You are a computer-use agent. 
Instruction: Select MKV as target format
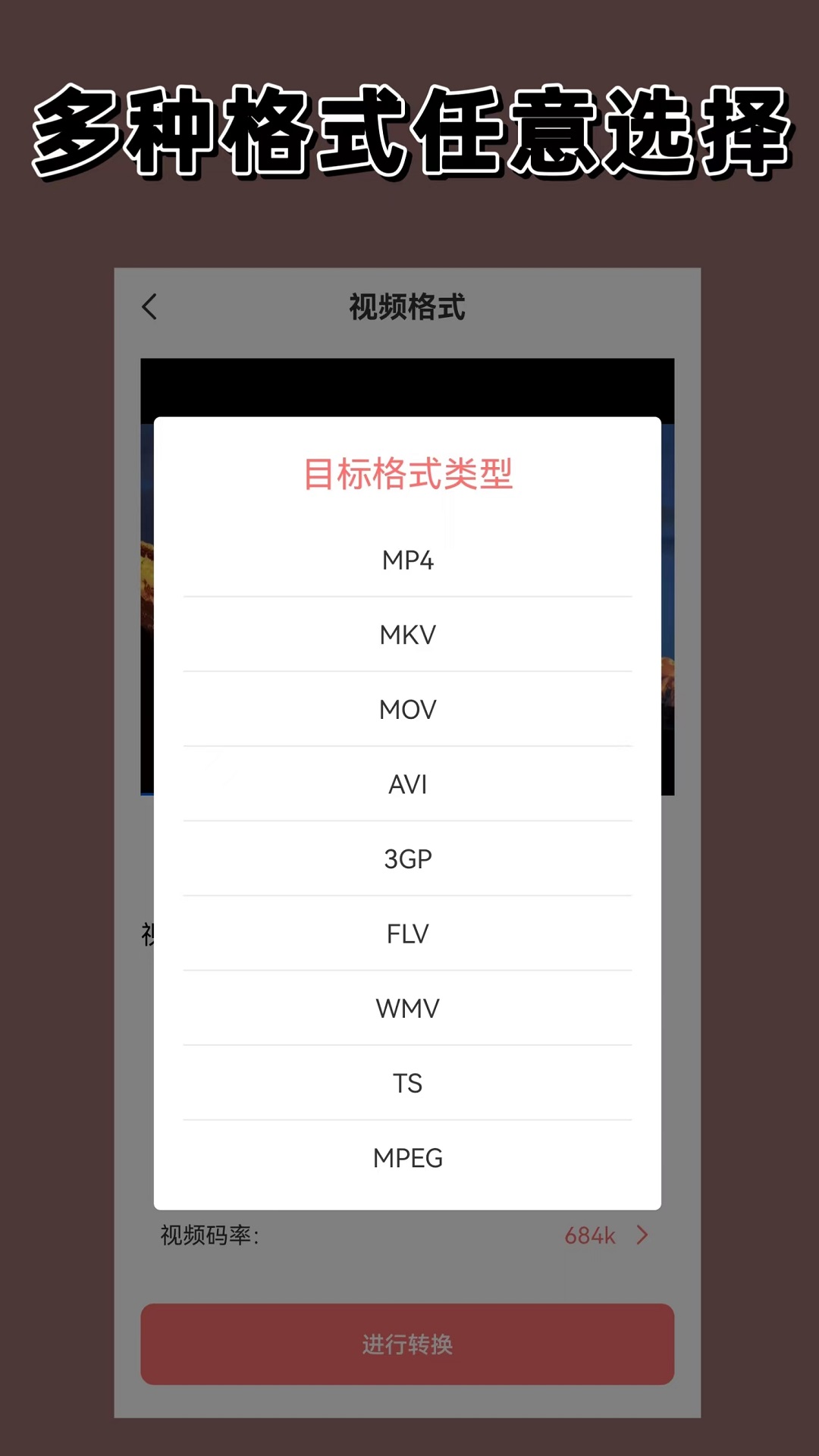[407, 634]
